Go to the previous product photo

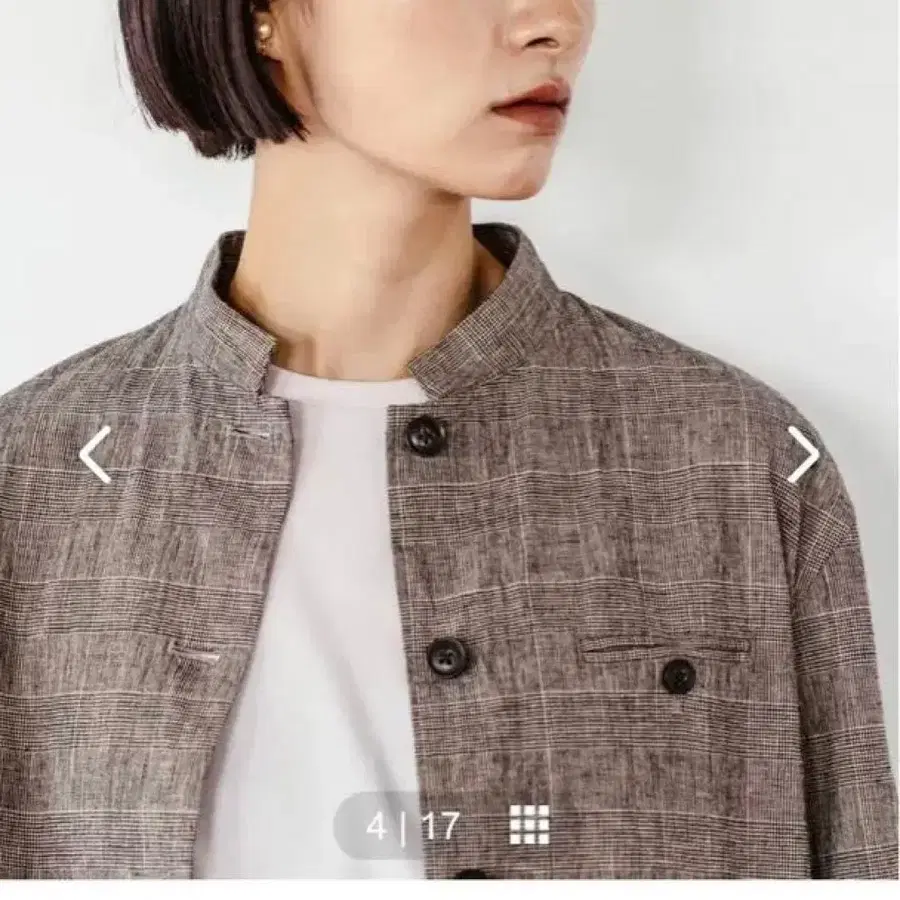95,455
